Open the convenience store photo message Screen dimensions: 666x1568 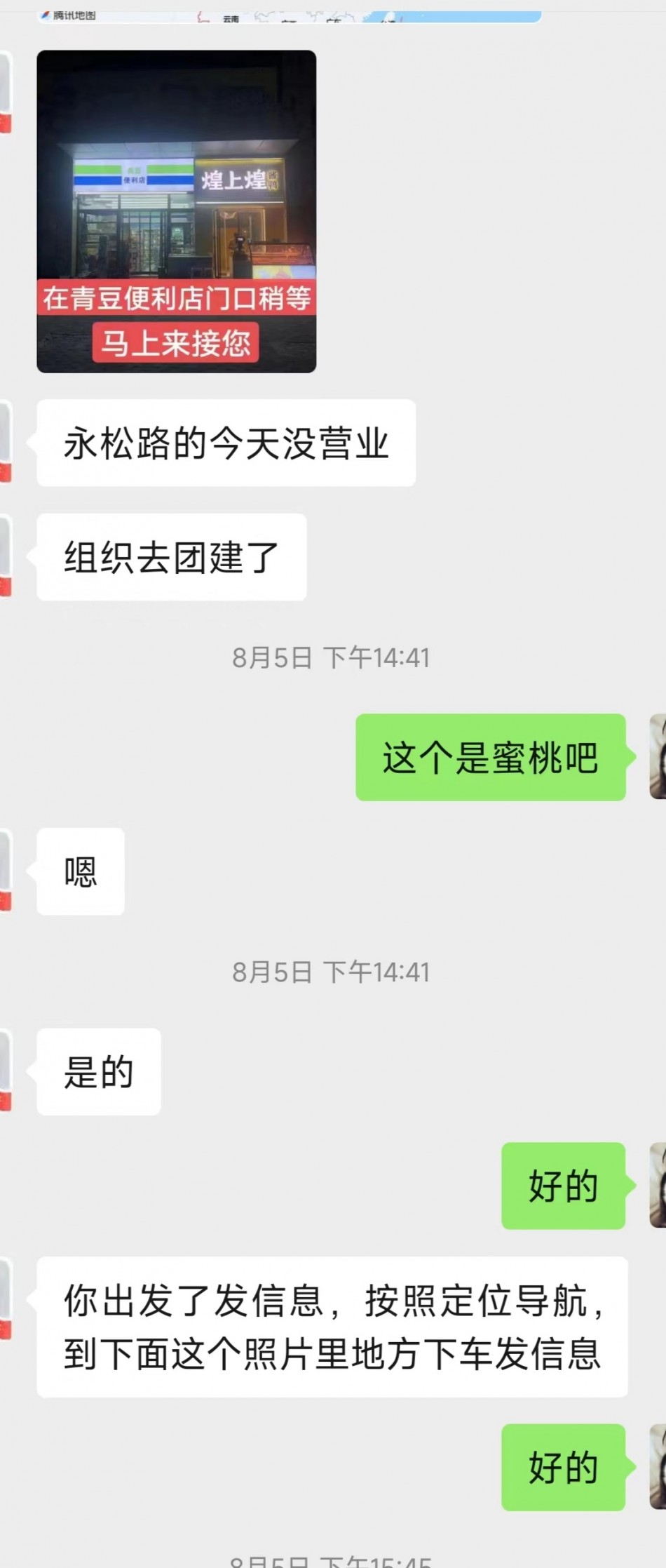pos(176,210)
